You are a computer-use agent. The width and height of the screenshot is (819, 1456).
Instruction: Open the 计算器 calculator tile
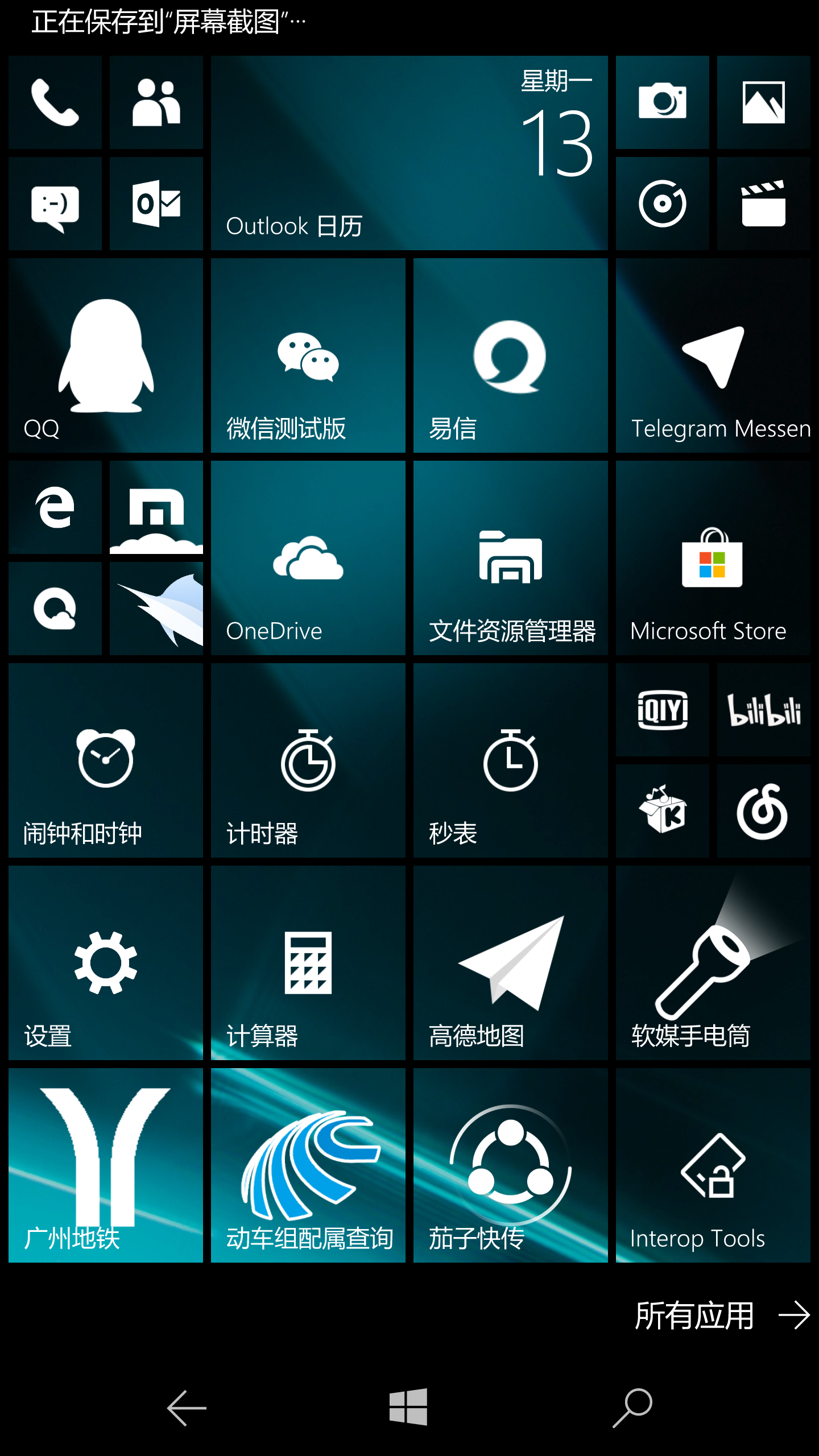308,963
